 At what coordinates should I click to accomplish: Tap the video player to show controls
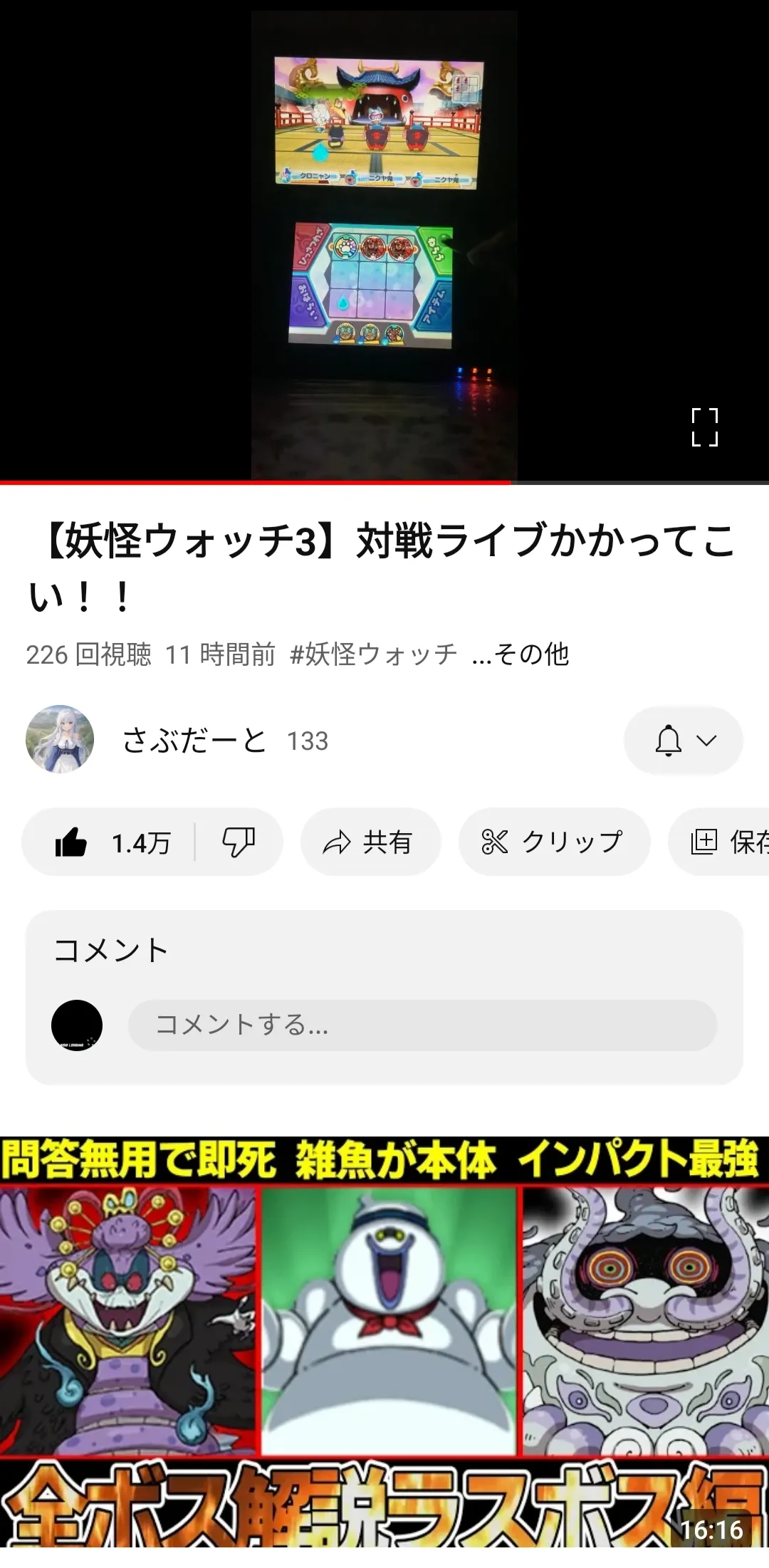tap(384, 240)
